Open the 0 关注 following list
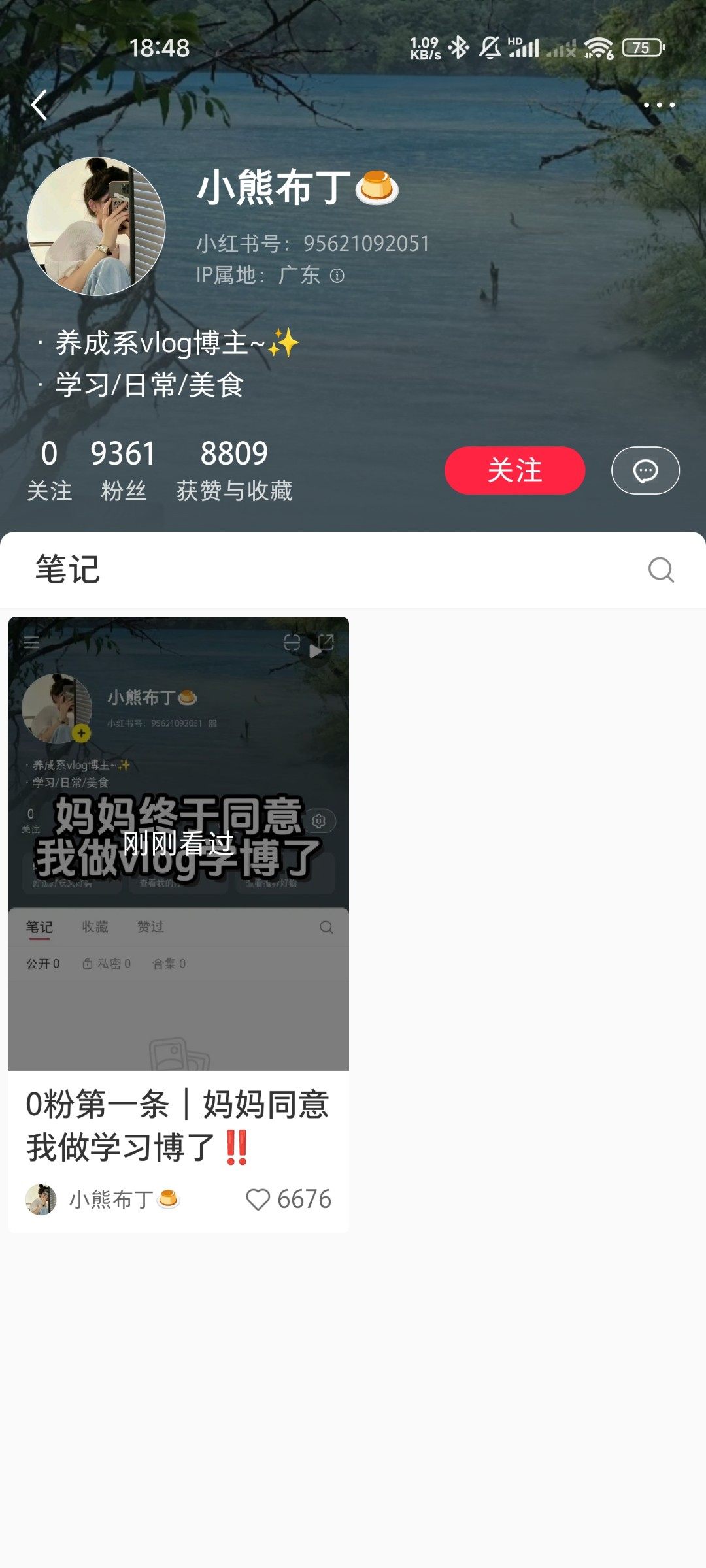This screenshot has width=706, height=1568. pyautogui.click(x=49, y=470)
